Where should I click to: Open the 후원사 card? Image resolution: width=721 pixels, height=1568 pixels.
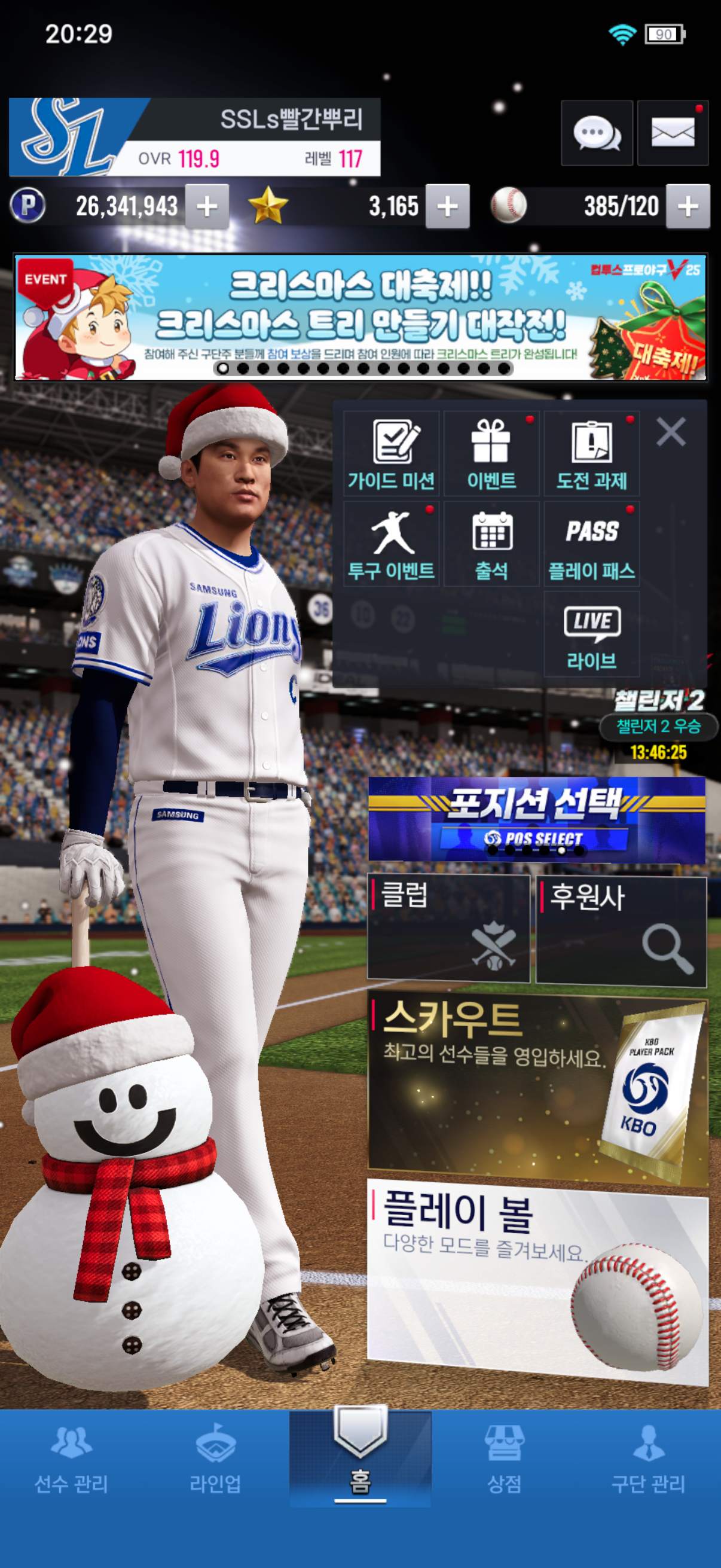coord(621,930)
